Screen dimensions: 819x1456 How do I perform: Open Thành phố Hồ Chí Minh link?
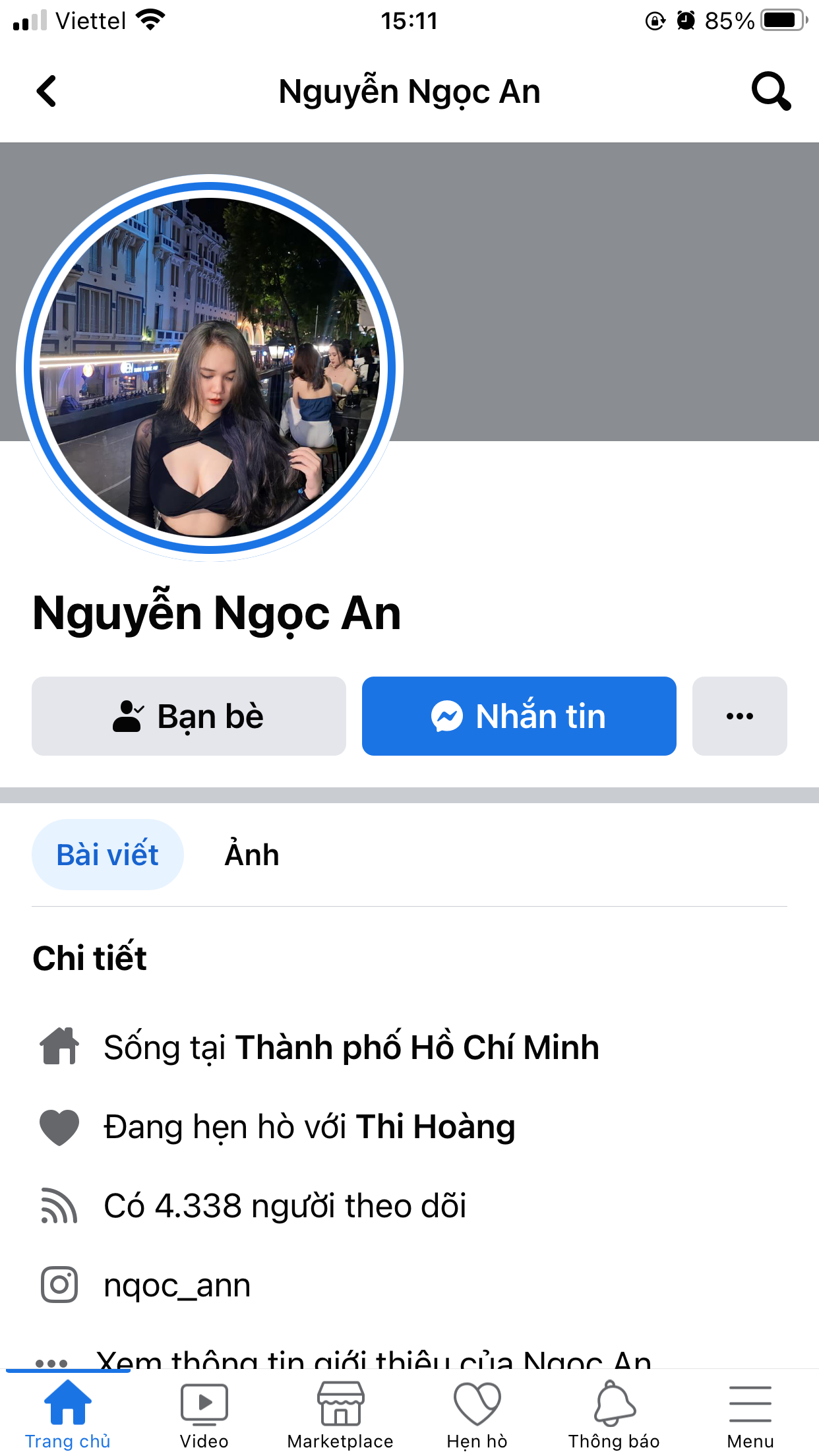click(417, 1047)
